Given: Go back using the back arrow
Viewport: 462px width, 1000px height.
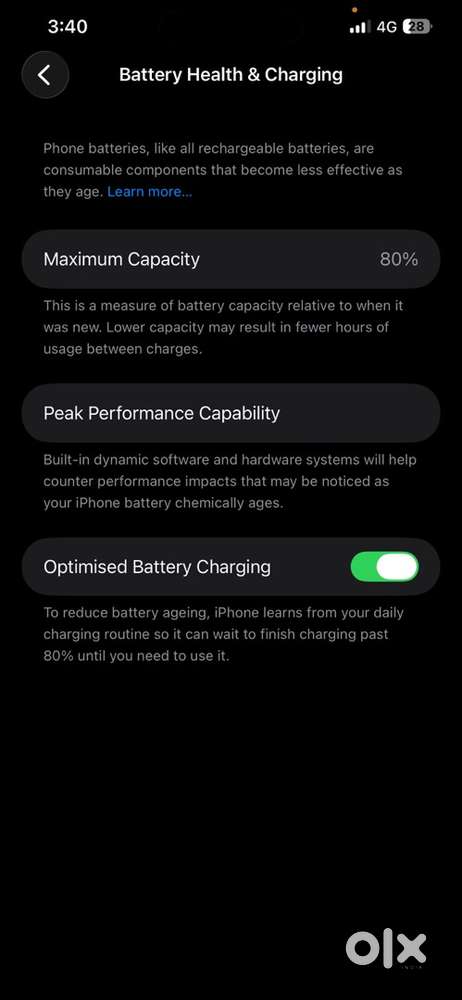Looking at the screenshot, I should click(x=45, y=75).
